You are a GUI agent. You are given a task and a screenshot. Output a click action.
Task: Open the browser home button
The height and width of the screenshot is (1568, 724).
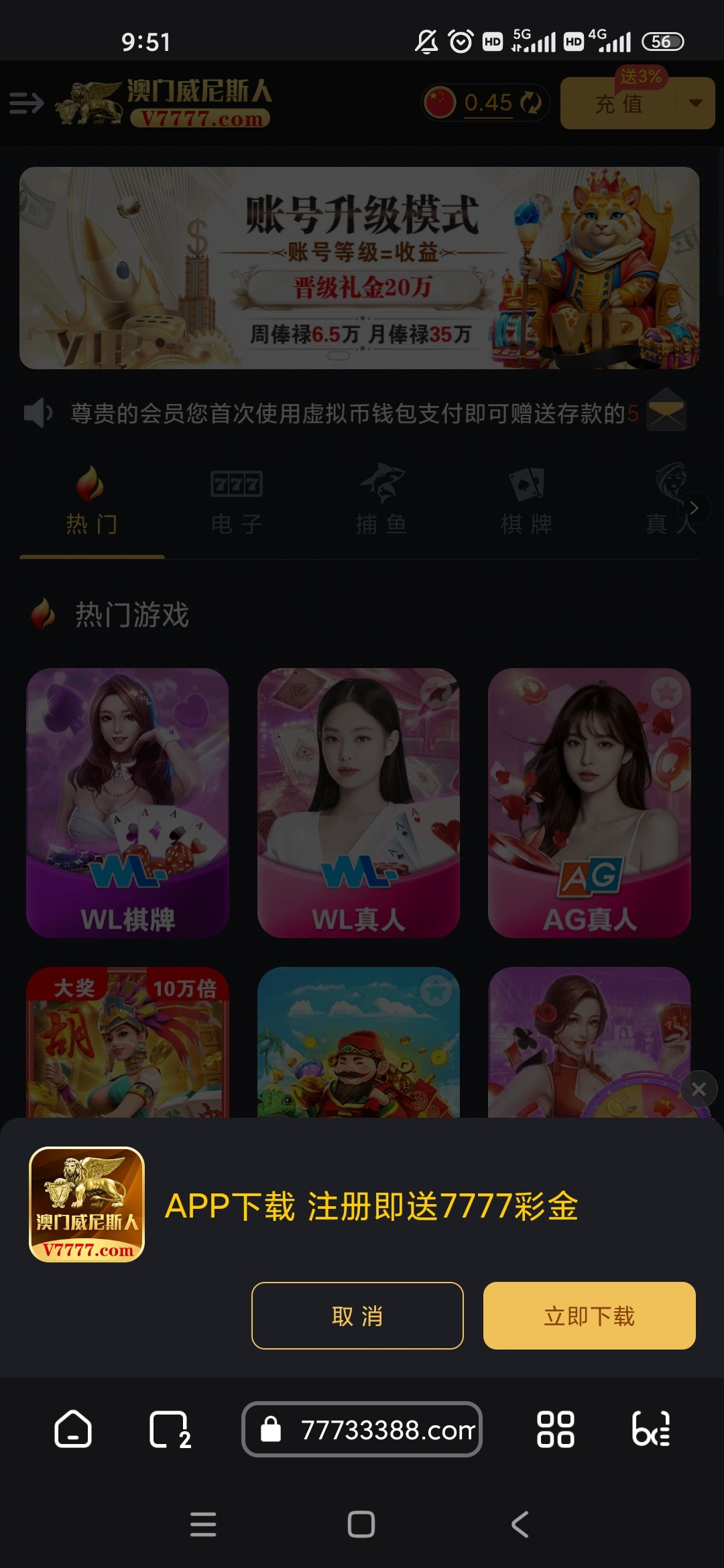(x=72, y=1429)
